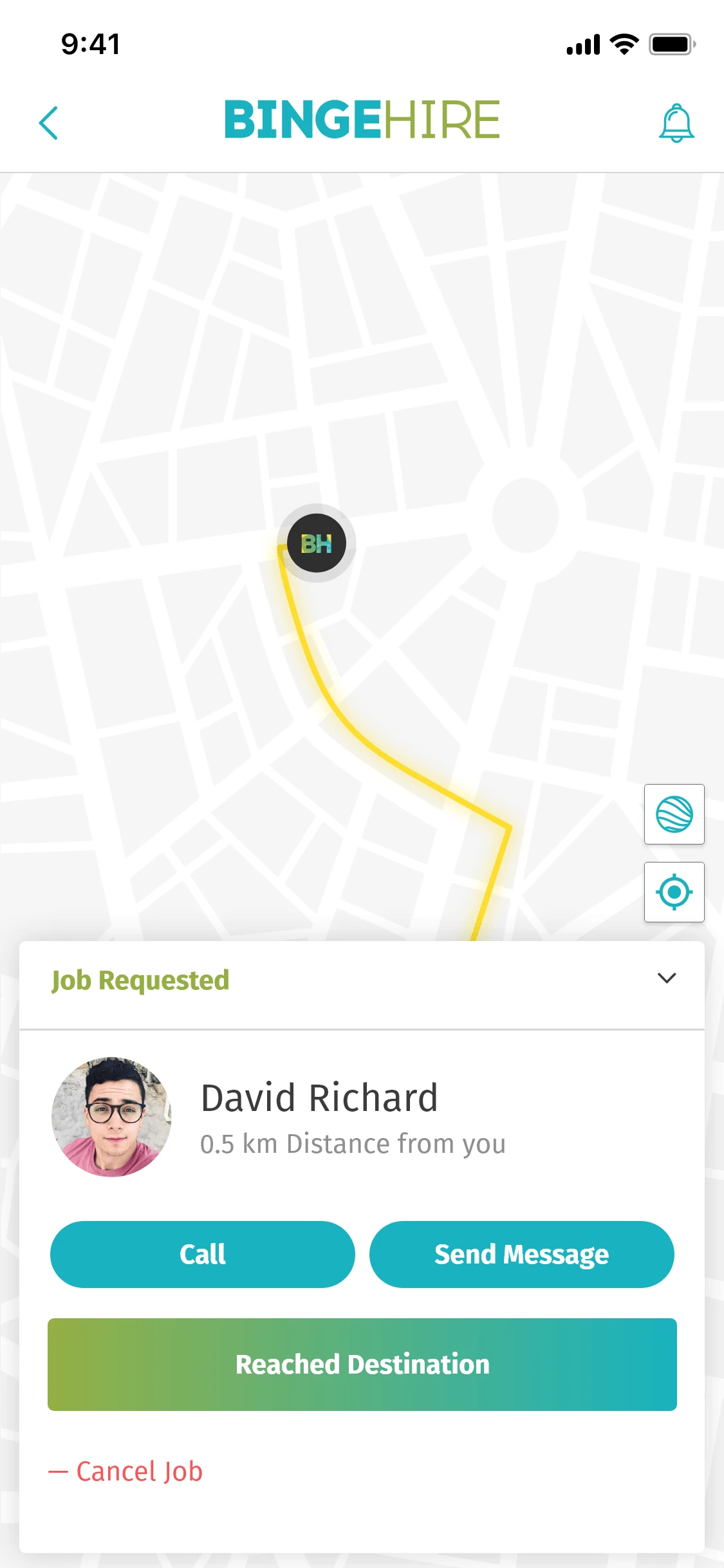Send Message to David Richard
Screen dimensions: 724x1568
click(521, 1255)
